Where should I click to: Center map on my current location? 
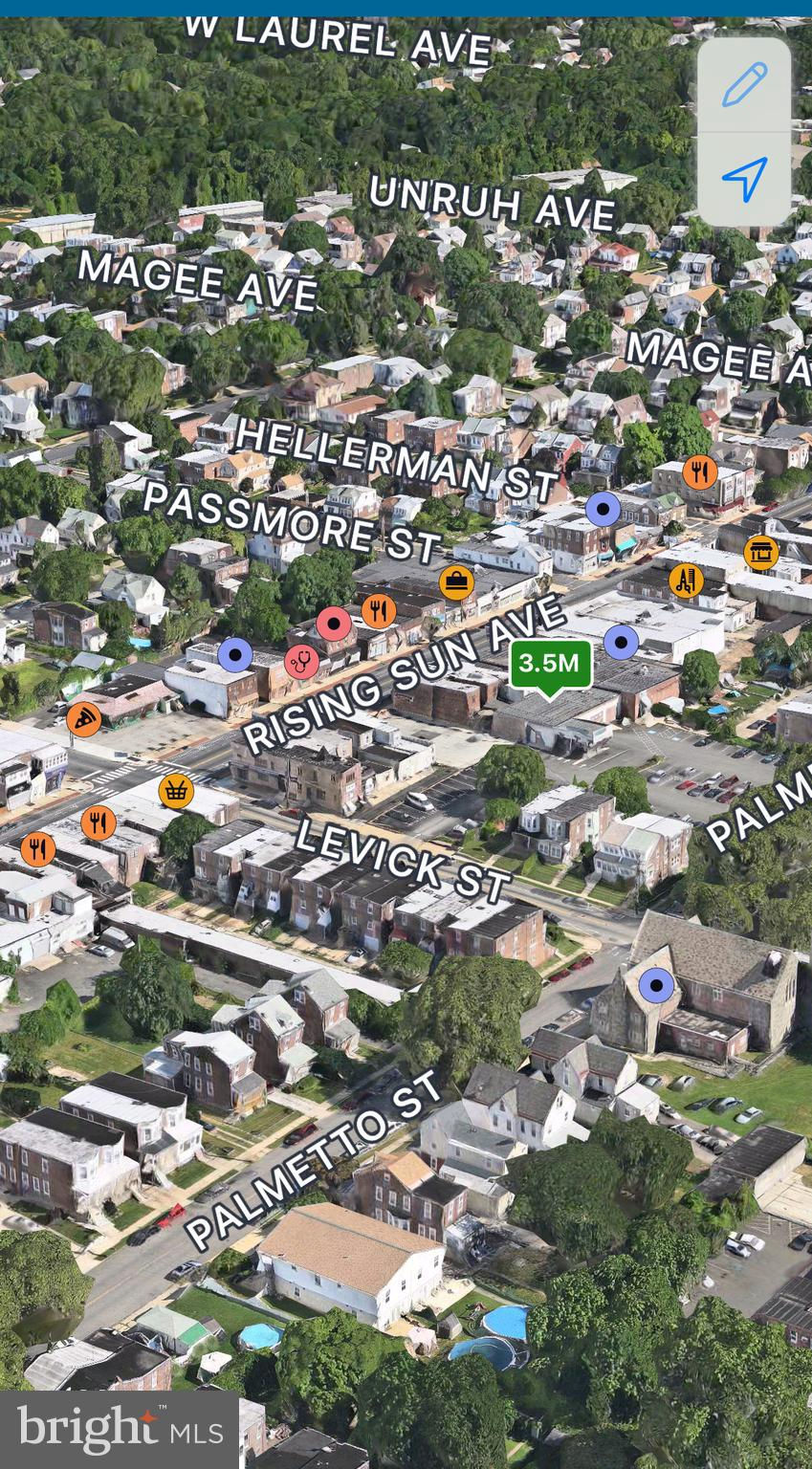coord(744,179)
